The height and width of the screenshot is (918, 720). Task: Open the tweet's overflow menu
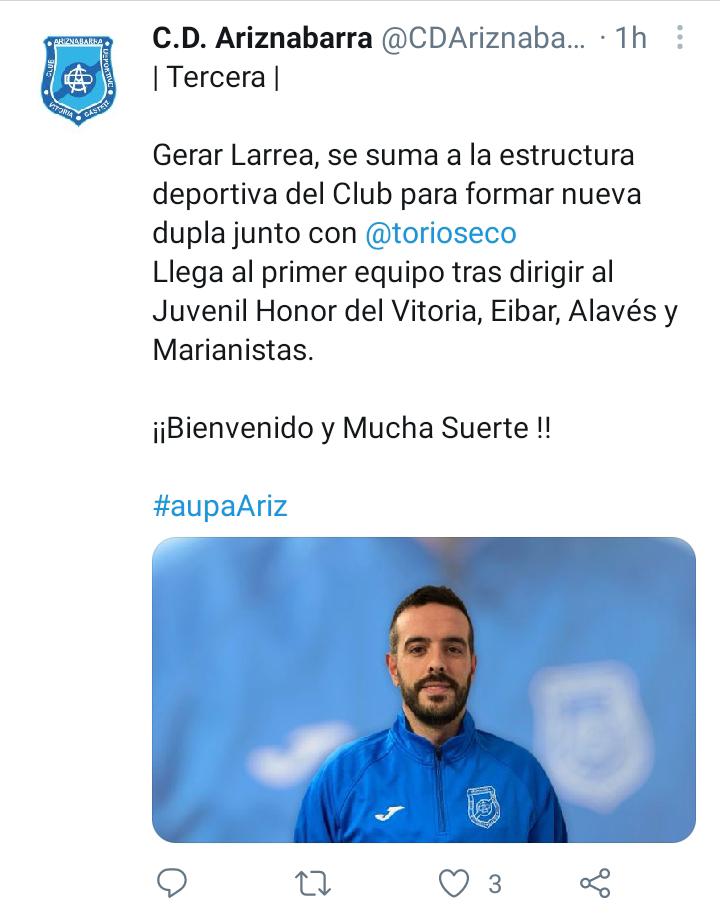[680, 39]
